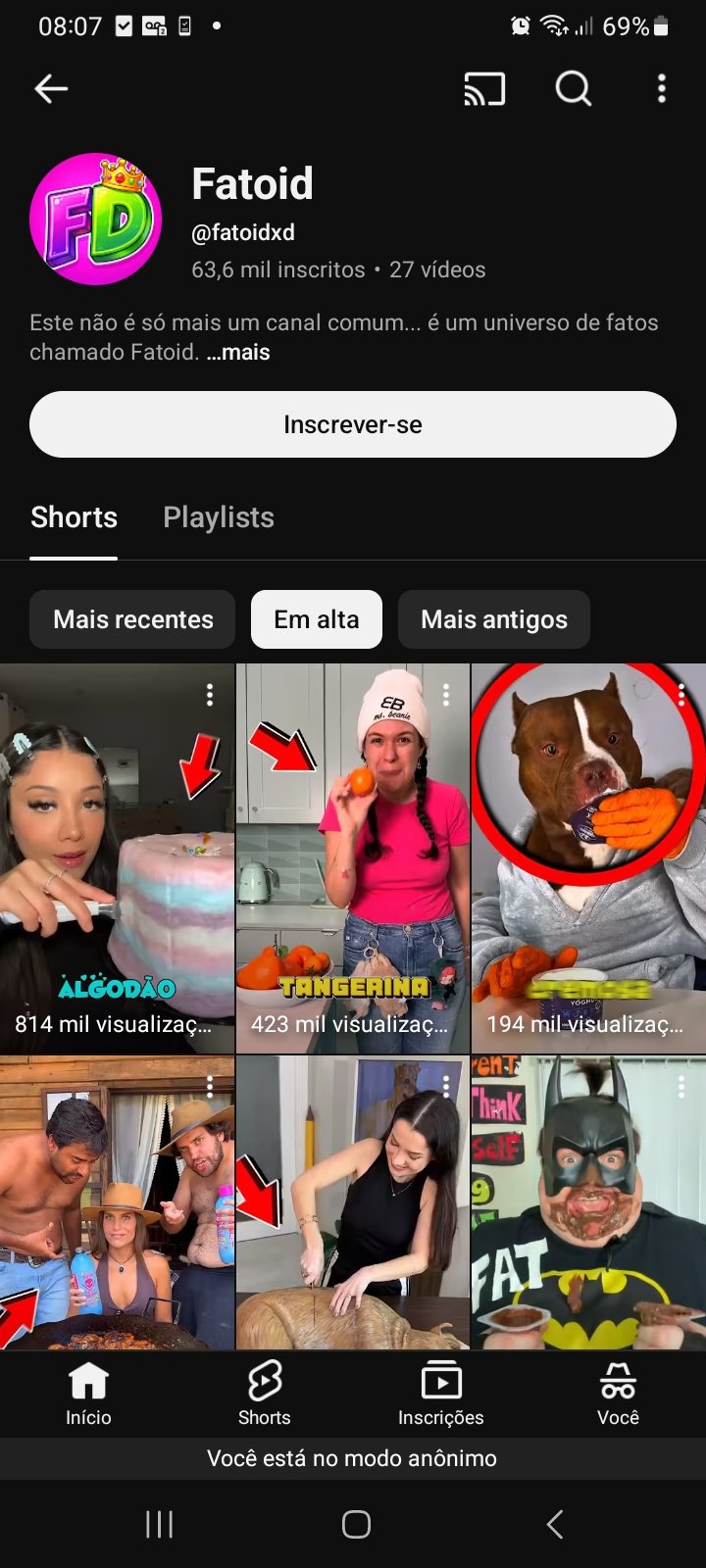Screen dimensions: 706x1568
Task: Open the Inscrições tab
Action: 440,1394
